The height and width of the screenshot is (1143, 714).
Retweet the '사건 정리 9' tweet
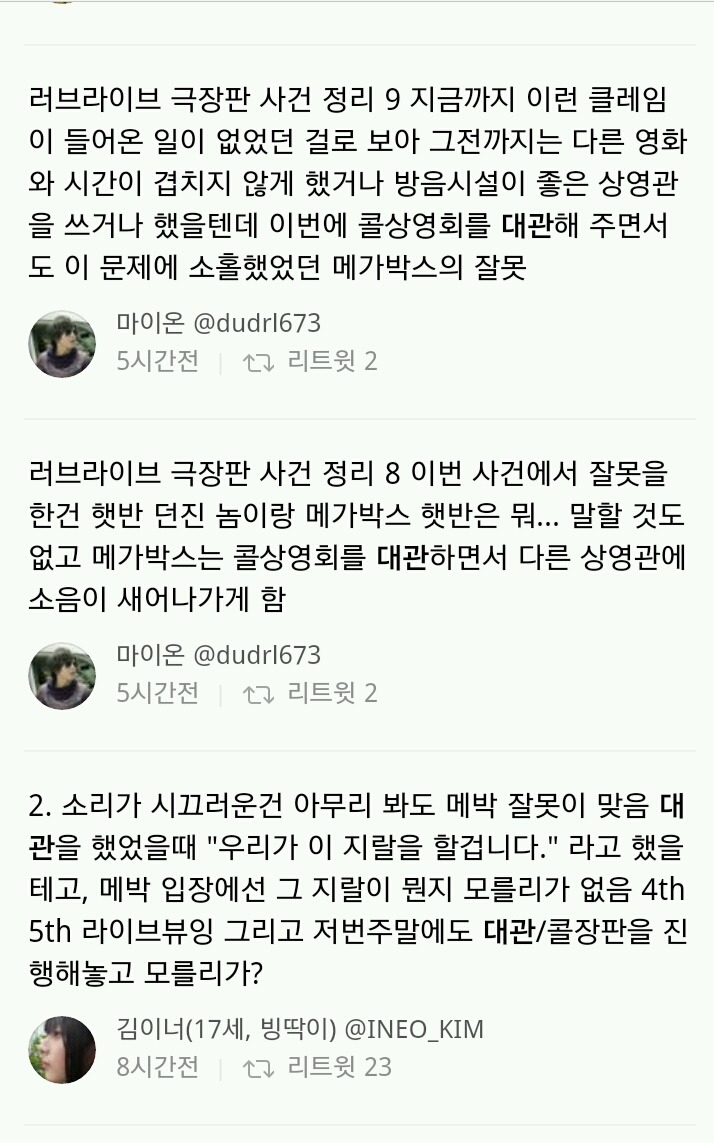click(x=259, y=362)
